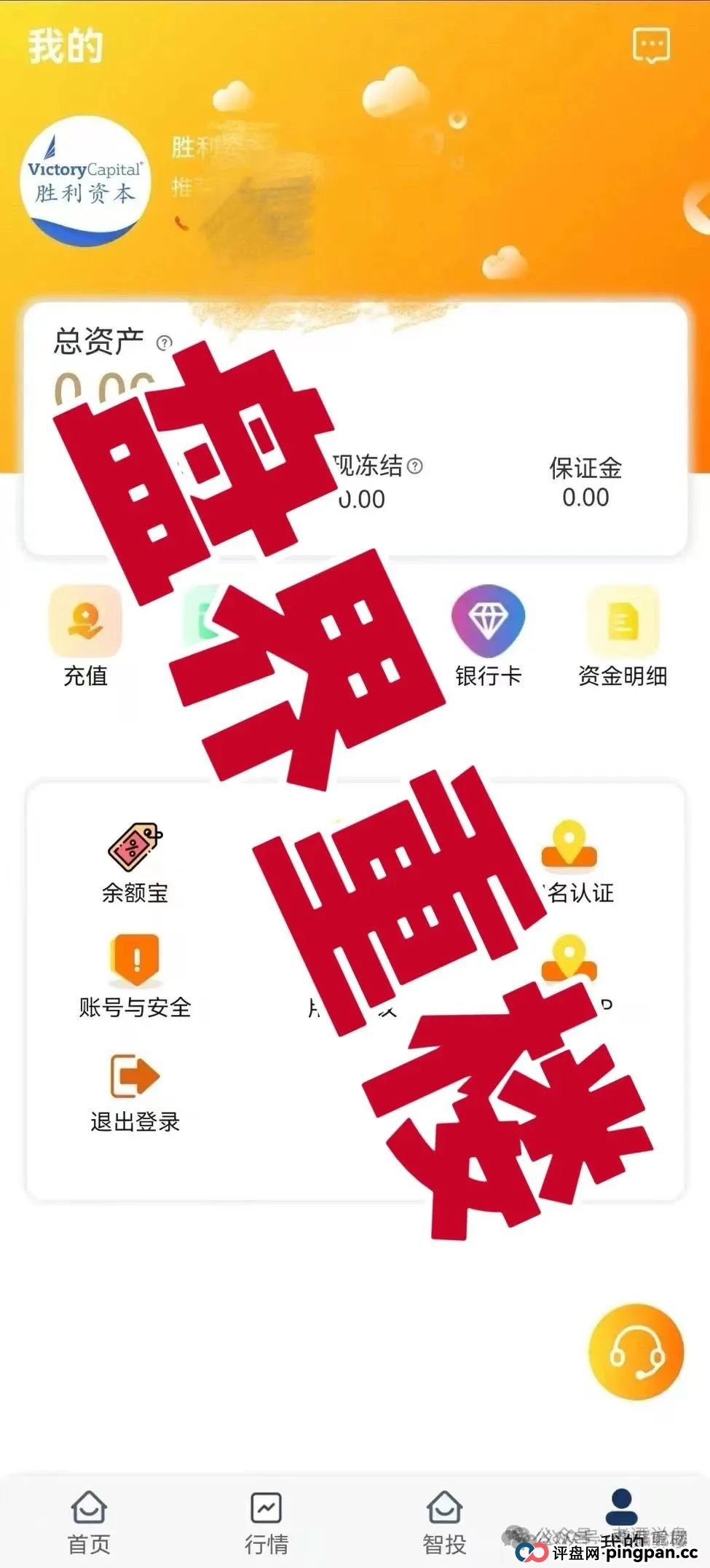Contact customer service via headset button
Image resolution: width=710 pixels, height=1568 pixels.
click(x=636, y=1352)
